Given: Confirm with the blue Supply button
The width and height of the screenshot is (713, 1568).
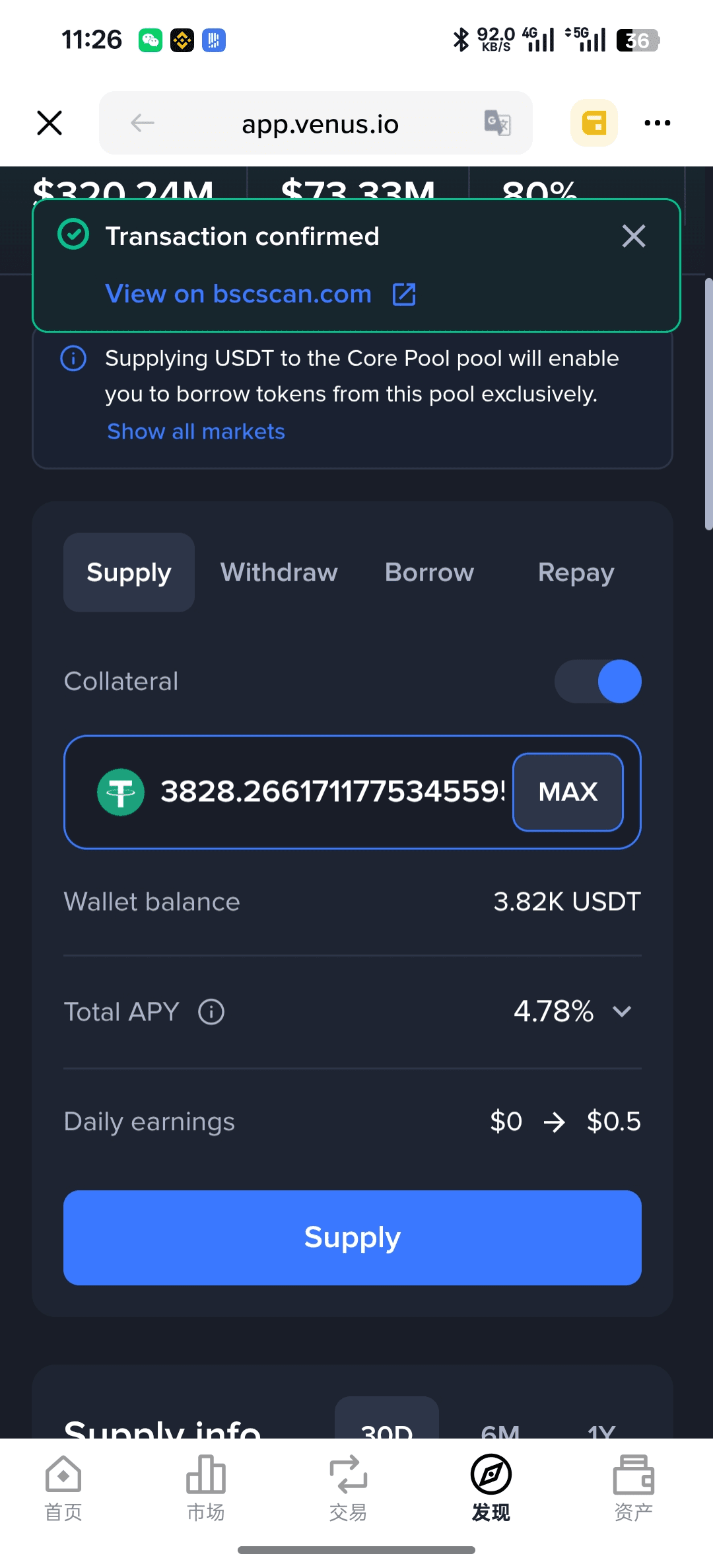Looking at the screenshot, I should [x=353, y=1237].
